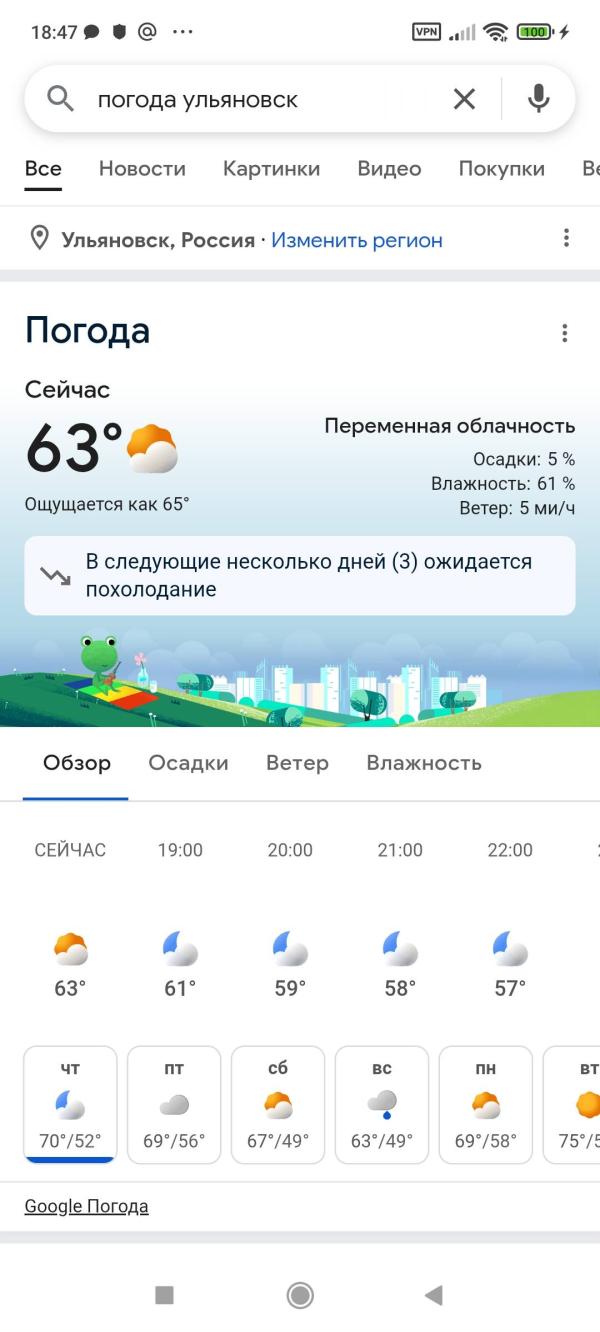Go to the home screen via system button
This screenshot has height=1332, width=600.
[299, 1296]
